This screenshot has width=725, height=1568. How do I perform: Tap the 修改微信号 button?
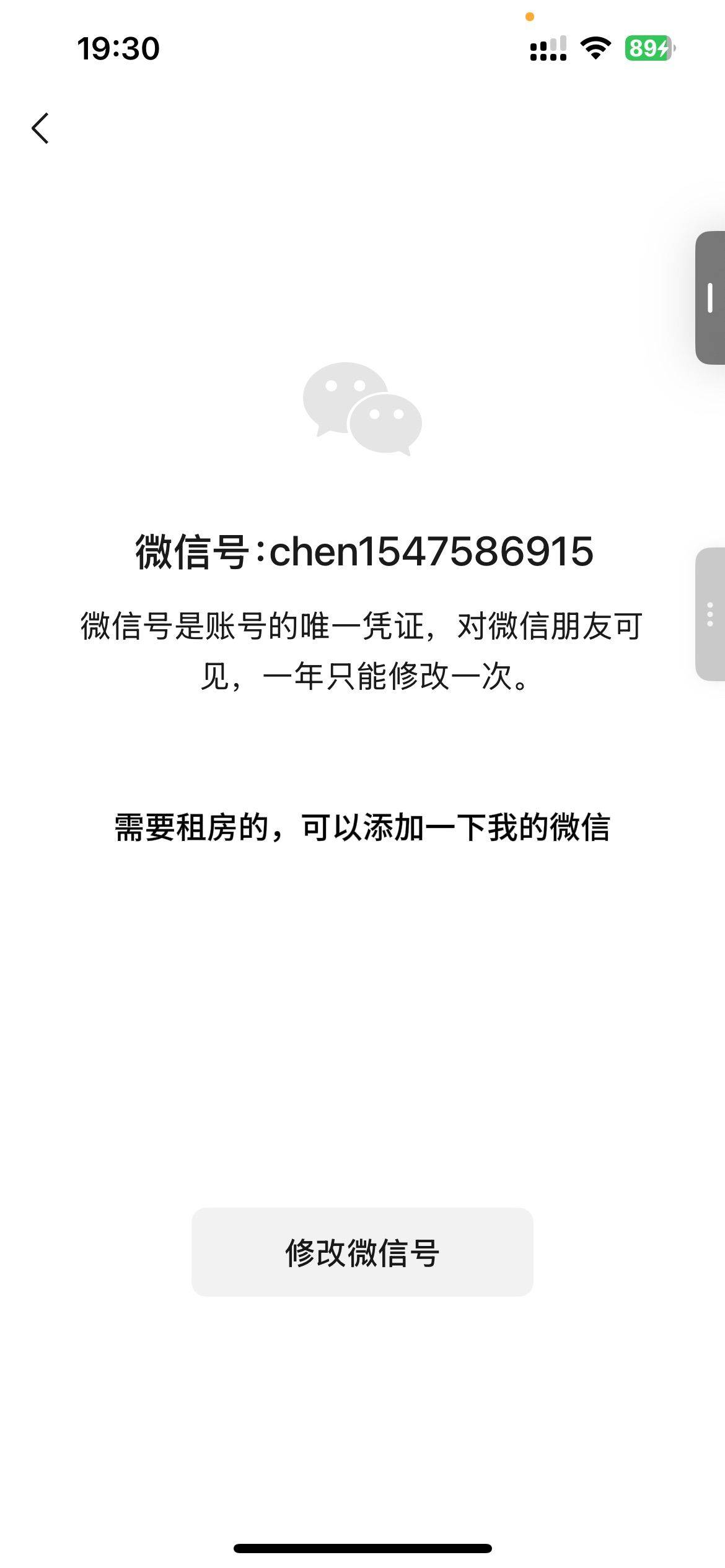pyautogui.click(x=362, y=1252)
